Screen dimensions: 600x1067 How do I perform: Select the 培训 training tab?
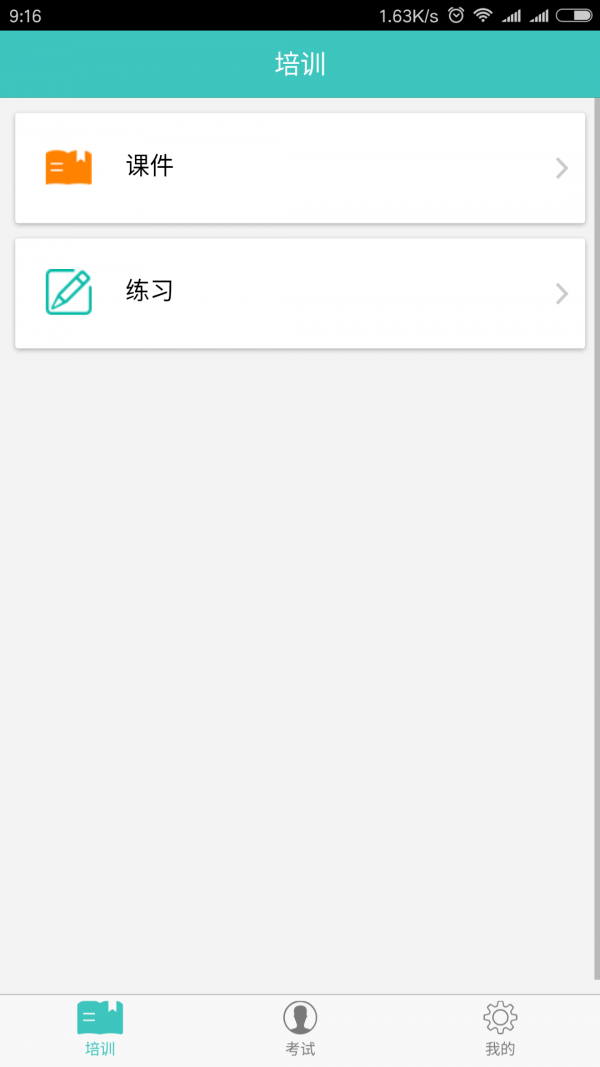click(x=100, y=1029)
